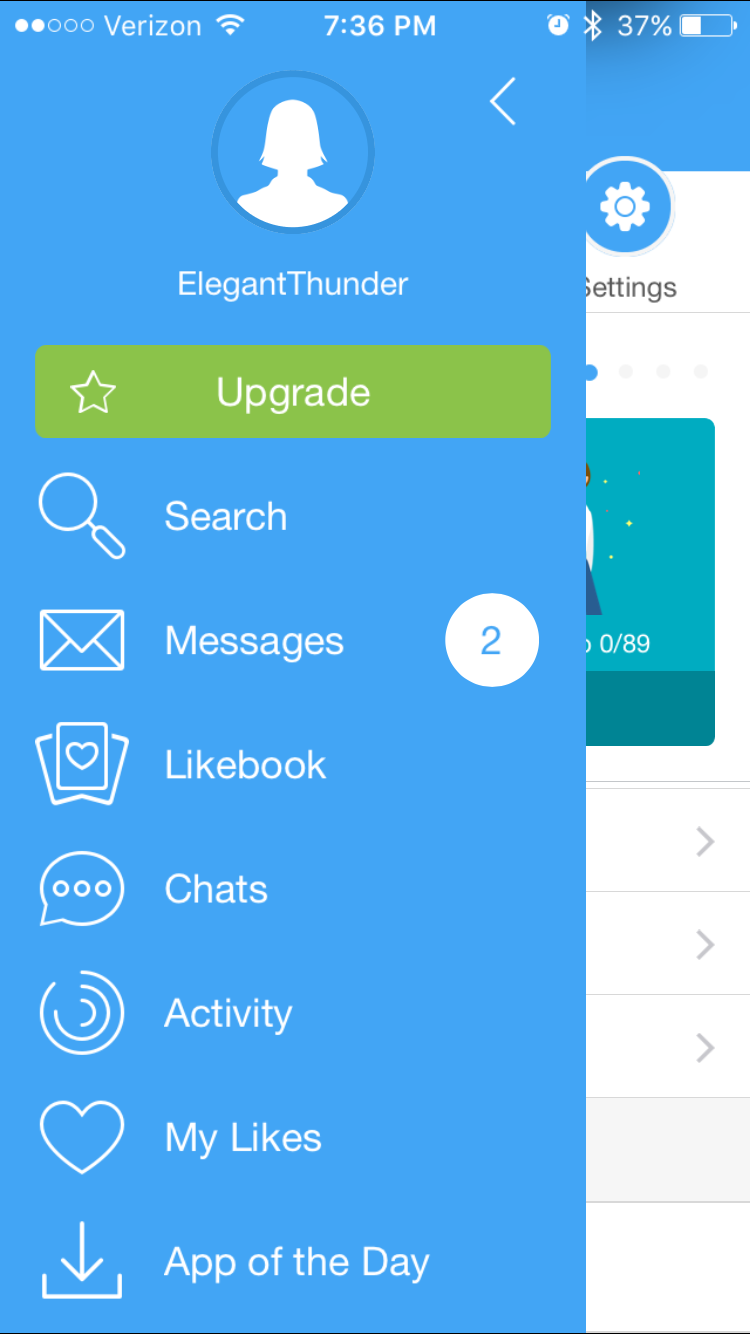
Task: Close the side drawer with back chevron
Action: pyautogui.click(x=503, y=101)
